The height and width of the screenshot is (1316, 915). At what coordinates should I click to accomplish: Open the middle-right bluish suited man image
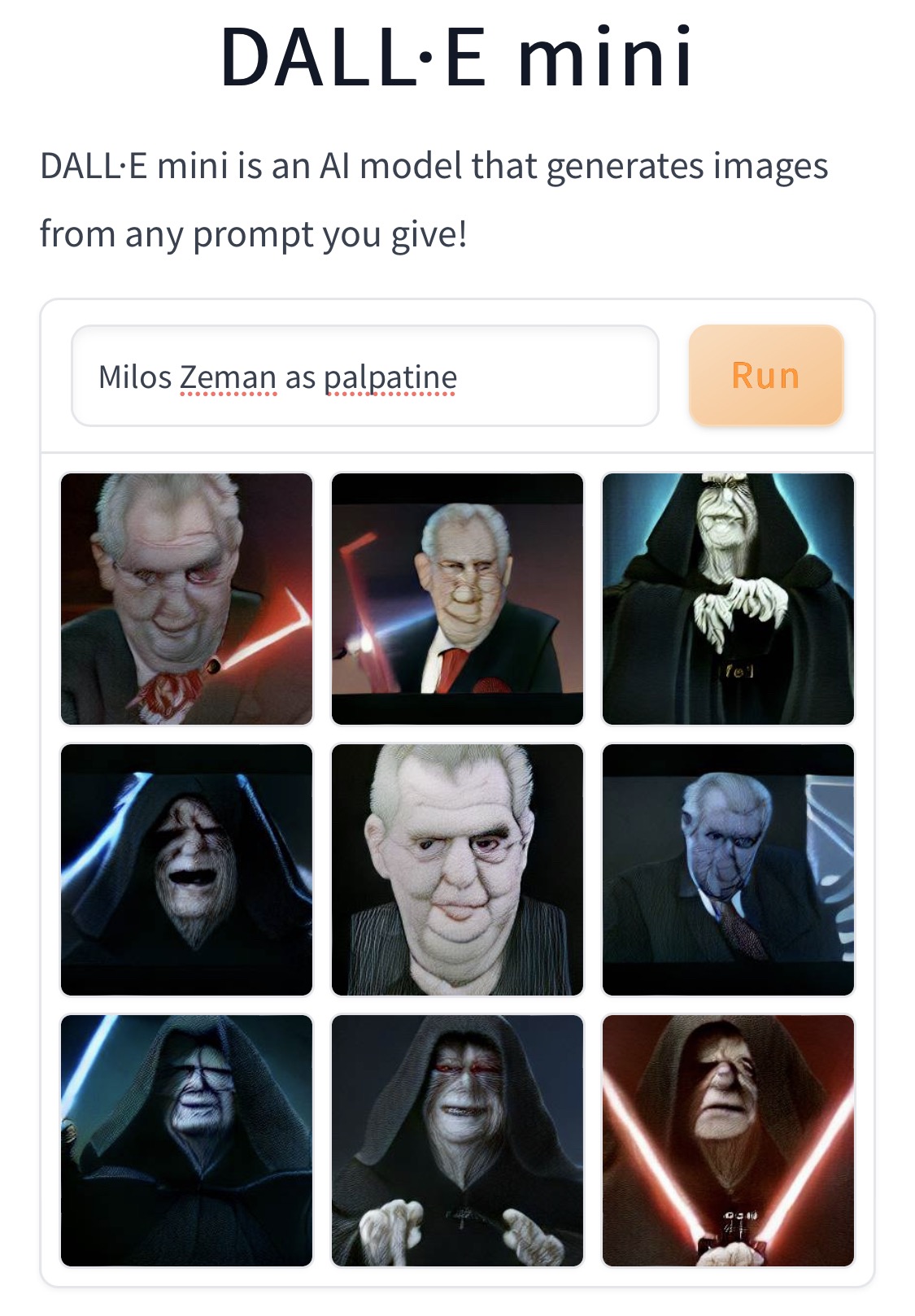point(728,869)
